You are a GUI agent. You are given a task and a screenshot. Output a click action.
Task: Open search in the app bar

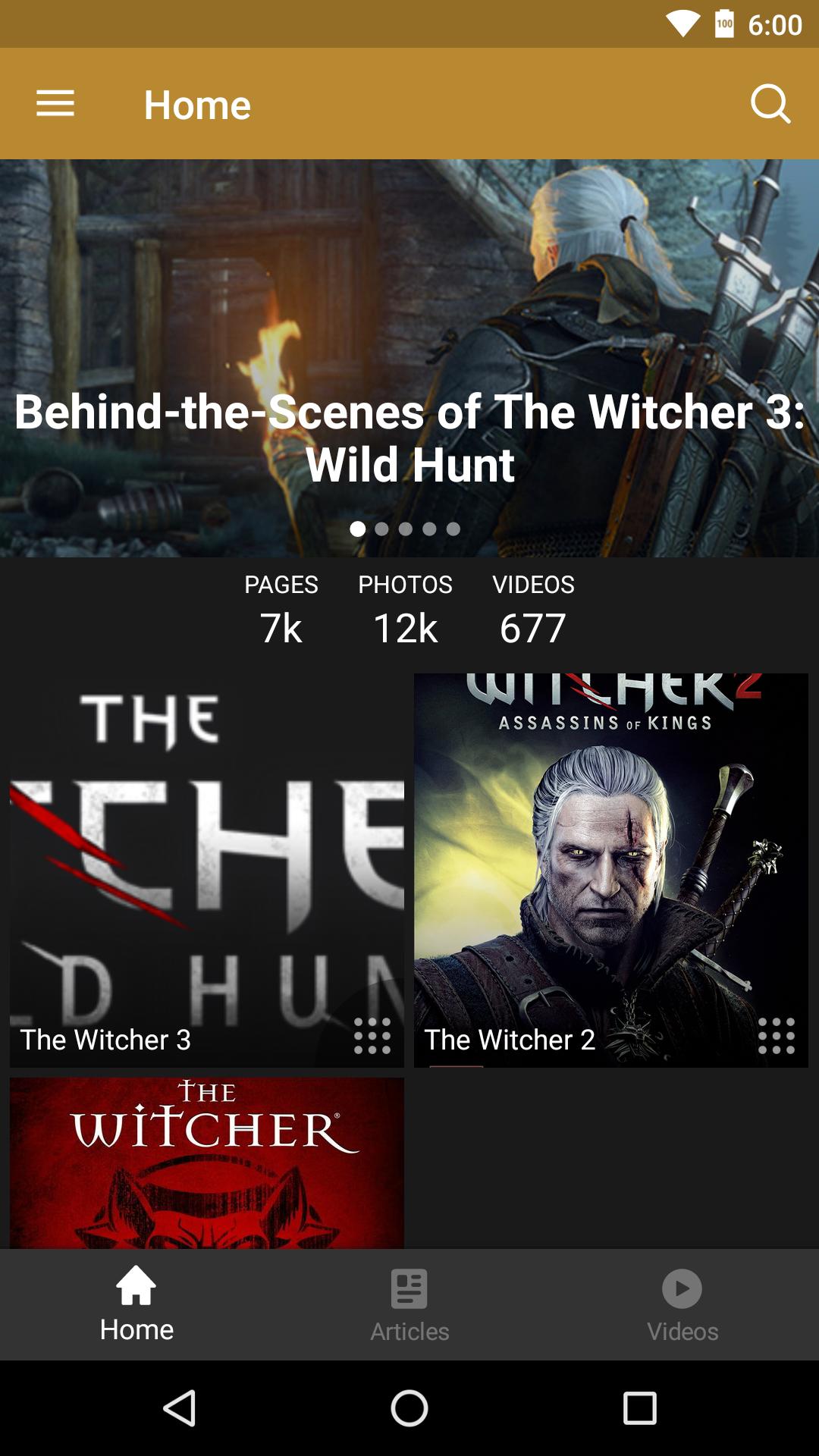point(770,104)
